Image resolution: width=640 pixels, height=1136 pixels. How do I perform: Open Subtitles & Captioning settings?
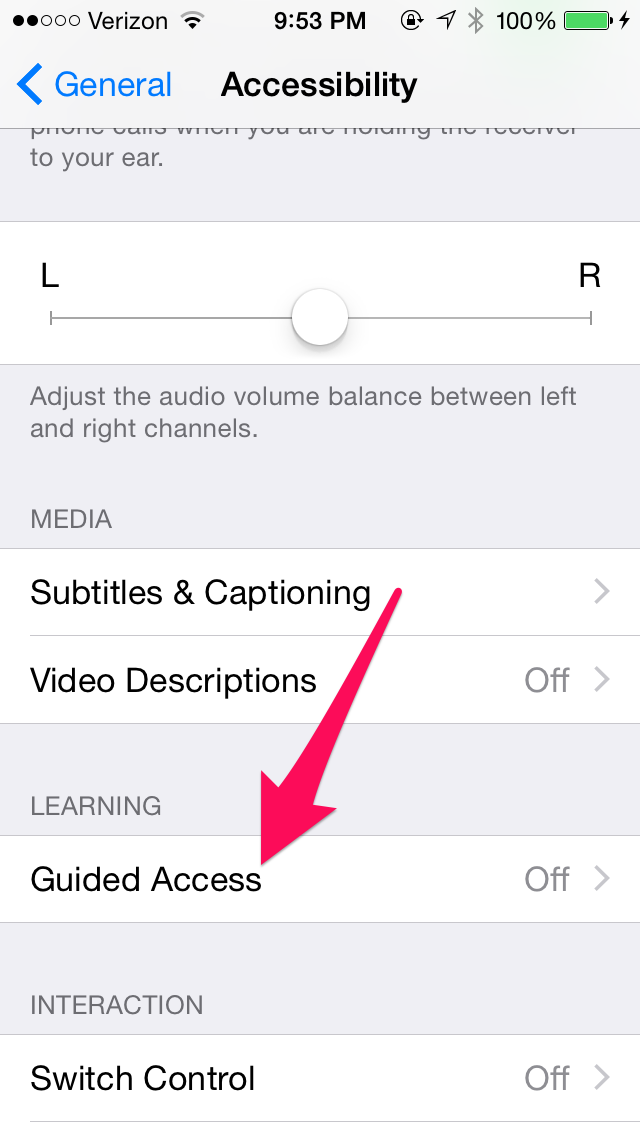(x=320, y=592)
